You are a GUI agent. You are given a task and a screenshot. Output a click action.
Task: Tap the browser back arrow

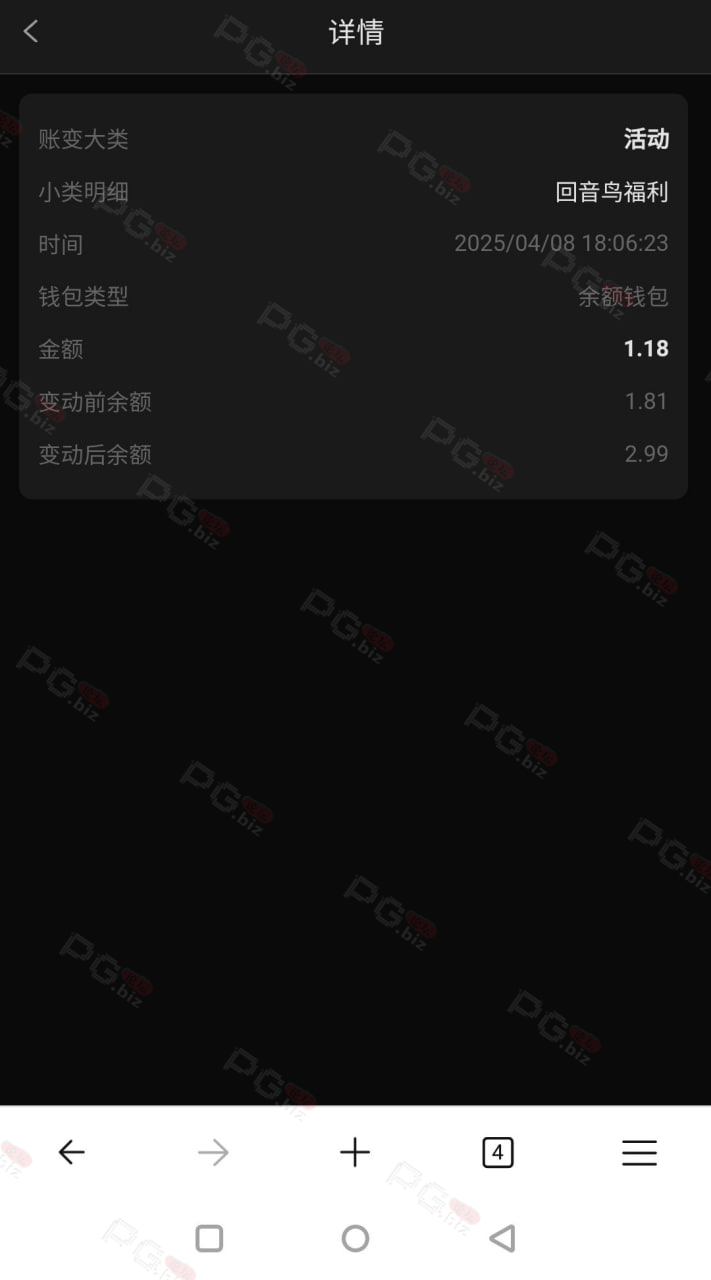point(71,1153)
